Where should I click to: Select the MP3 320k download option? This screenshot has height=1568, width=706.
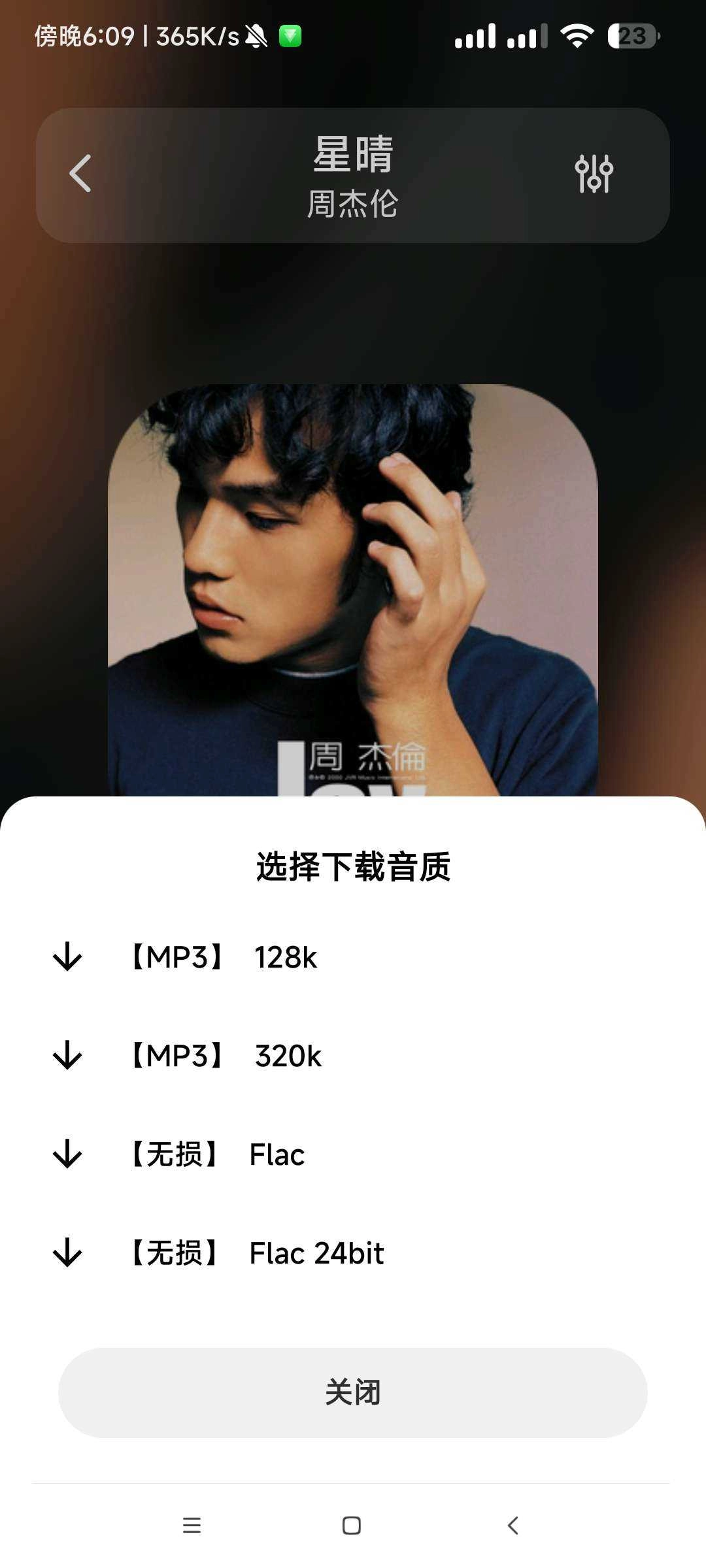pos(226,1056)
